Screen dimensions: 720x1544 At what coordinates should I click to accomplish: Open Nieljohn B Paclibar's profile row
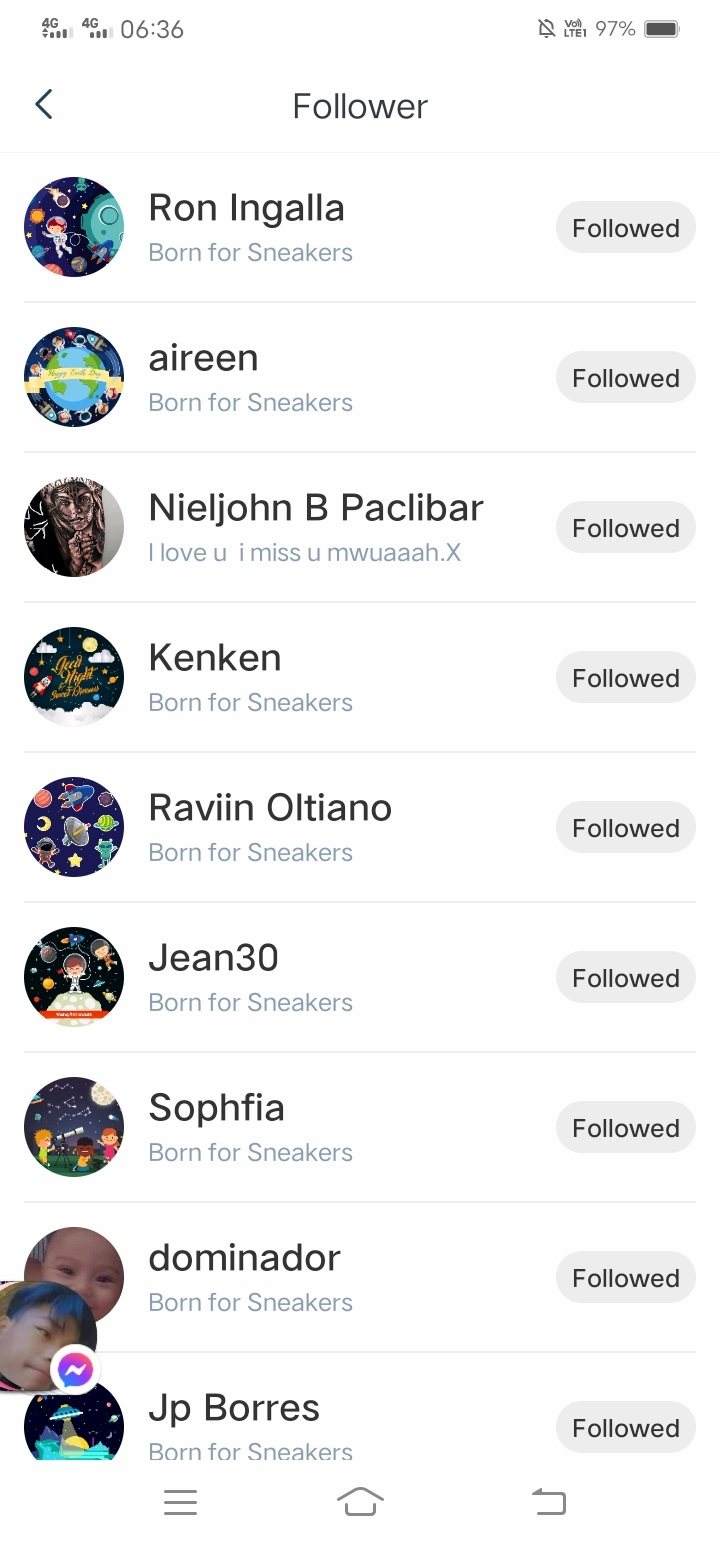pyautogui.click(x=315, y=509)
